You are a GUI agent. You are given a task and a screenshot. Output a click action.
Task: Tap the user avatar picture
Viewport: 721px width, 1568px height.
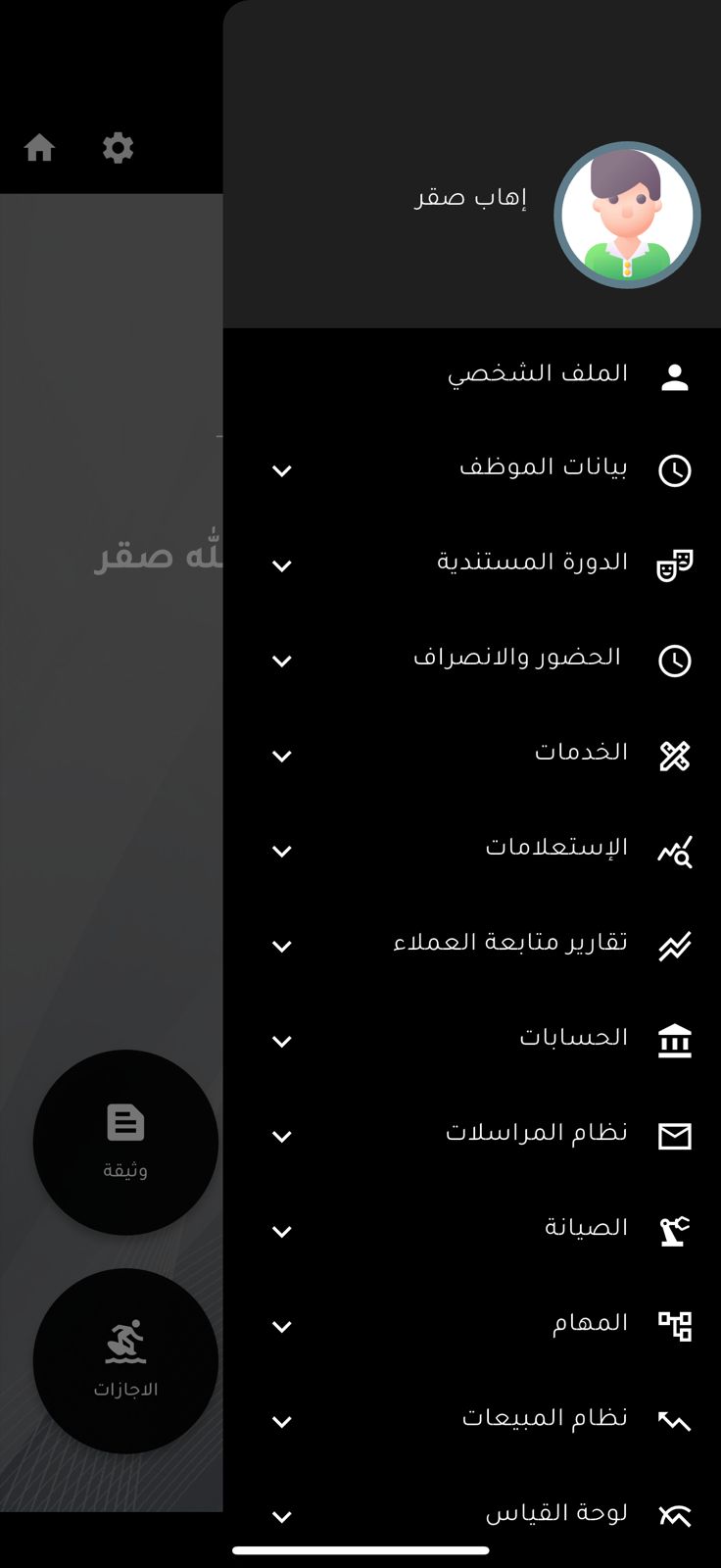[x=627, y=216]
